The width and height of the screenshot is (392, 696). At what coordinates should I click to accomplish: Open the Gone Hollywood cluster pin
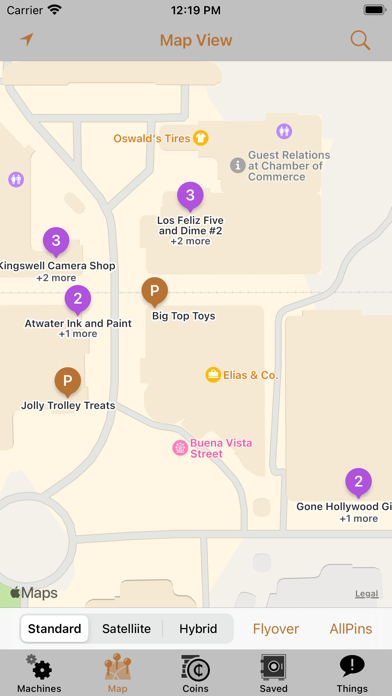(358, 483)
